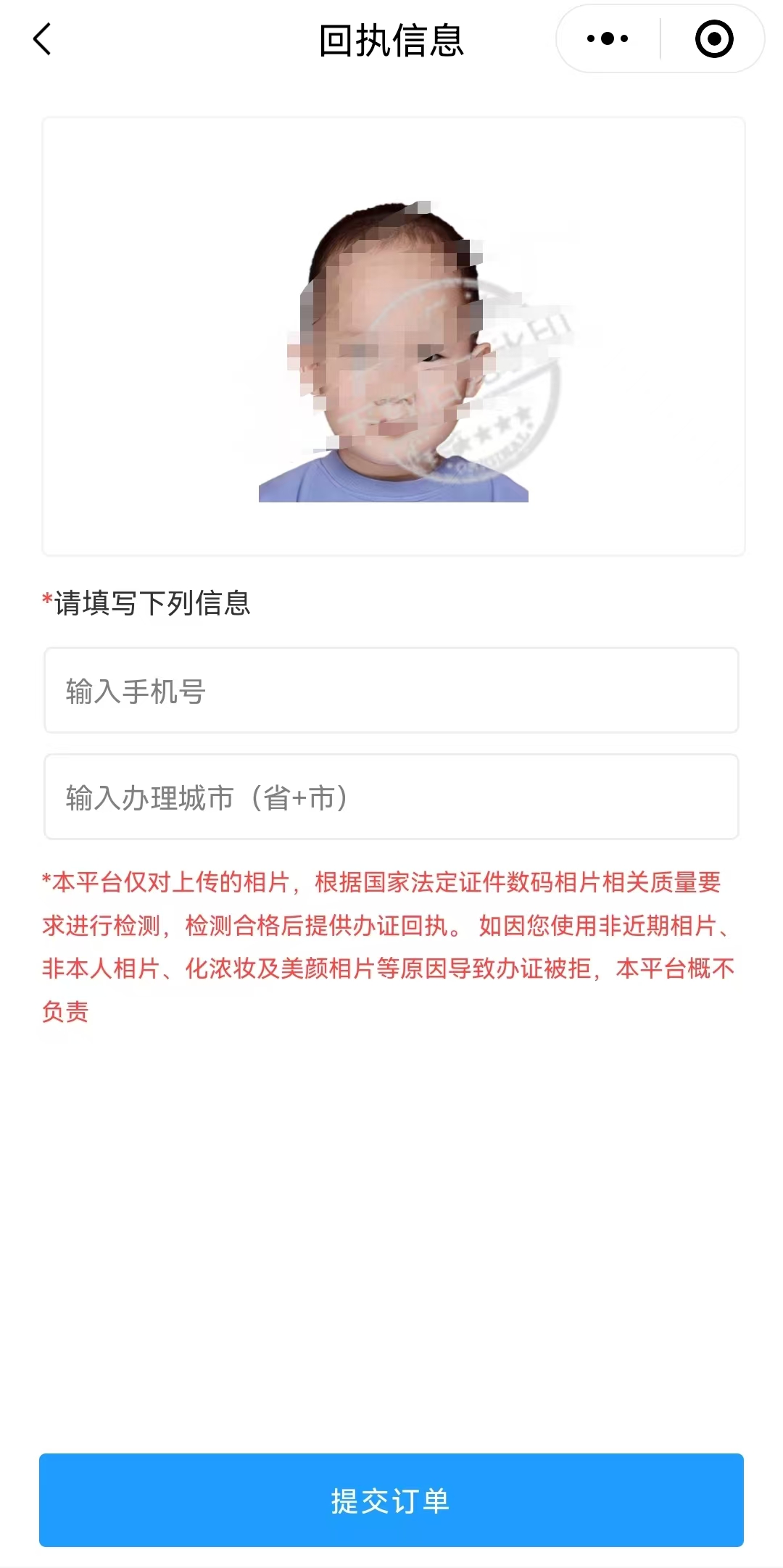783x1568 pixels.
Task: Focus the 输入手机号 phone number field
Action: coord(391,690)
